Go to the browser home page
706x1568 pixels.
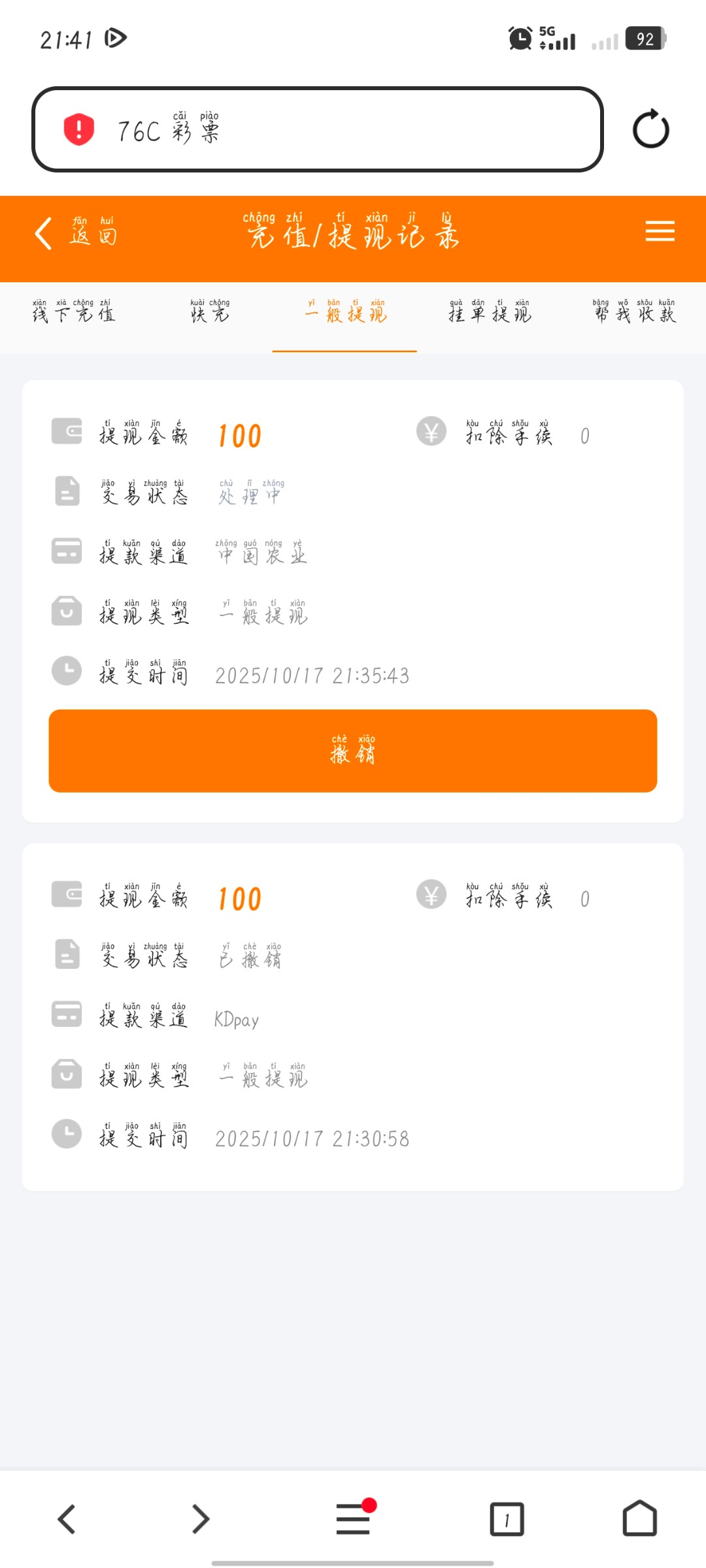(639, 1519)
